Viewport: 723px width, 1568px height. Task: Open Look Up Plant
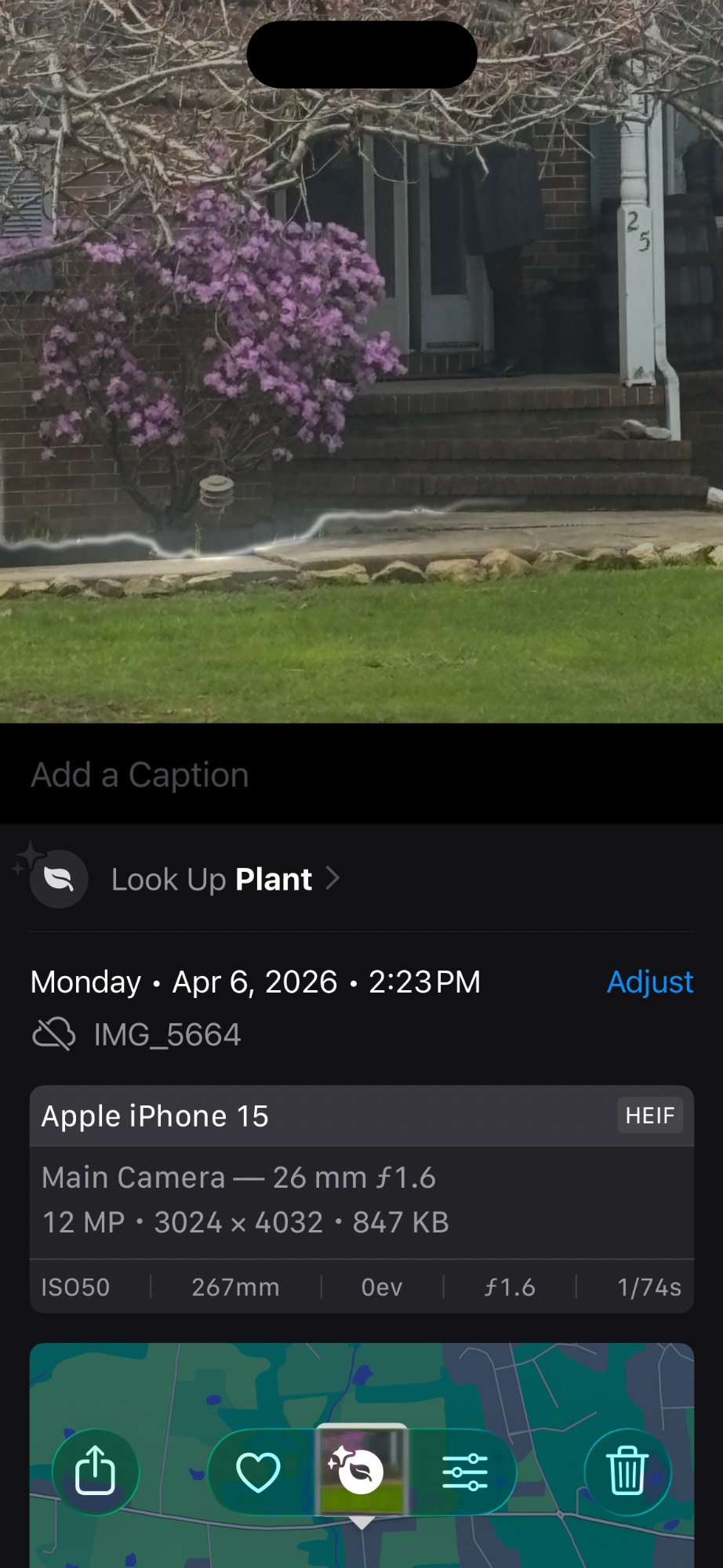point(212,879)
